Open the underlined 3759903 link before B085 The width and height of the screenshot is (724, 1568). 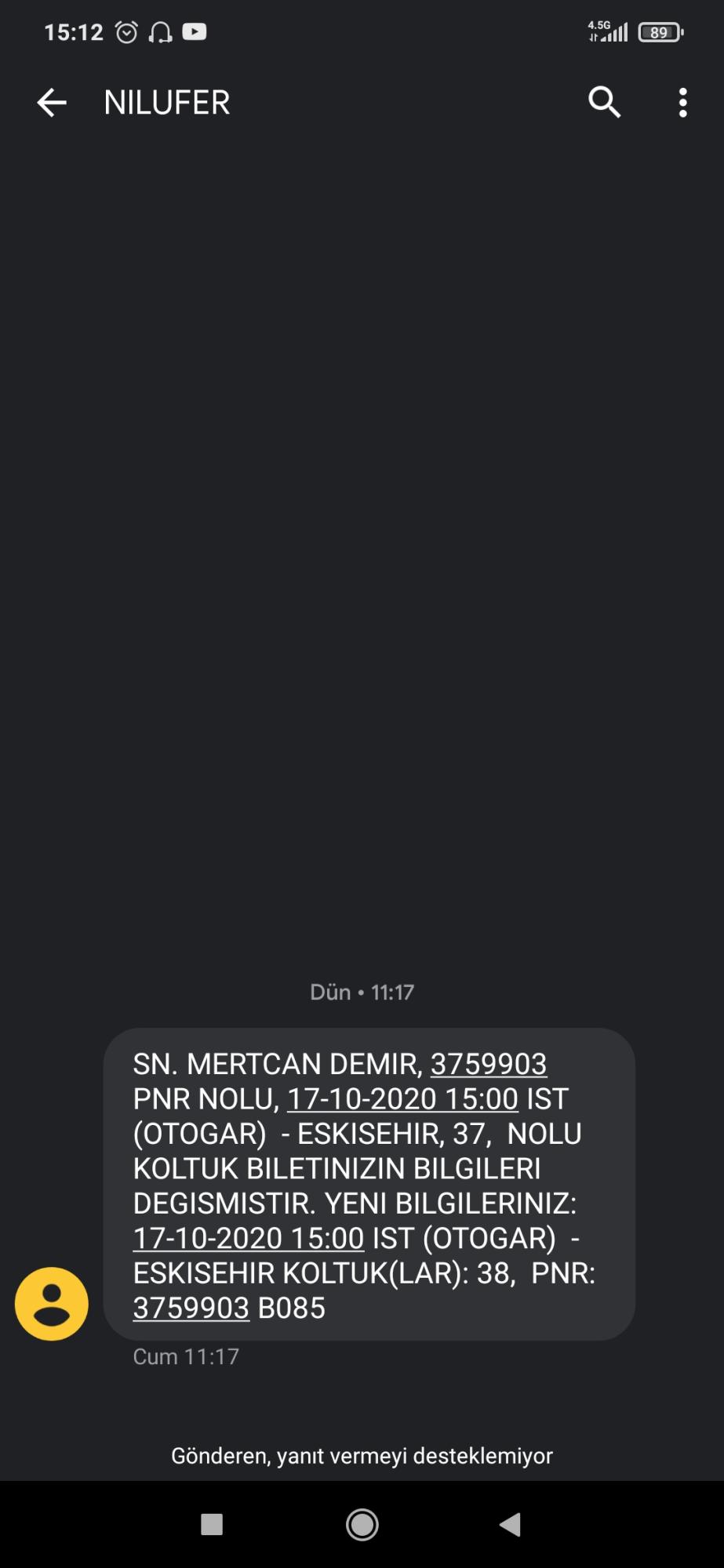click(x=191, y=1308)
